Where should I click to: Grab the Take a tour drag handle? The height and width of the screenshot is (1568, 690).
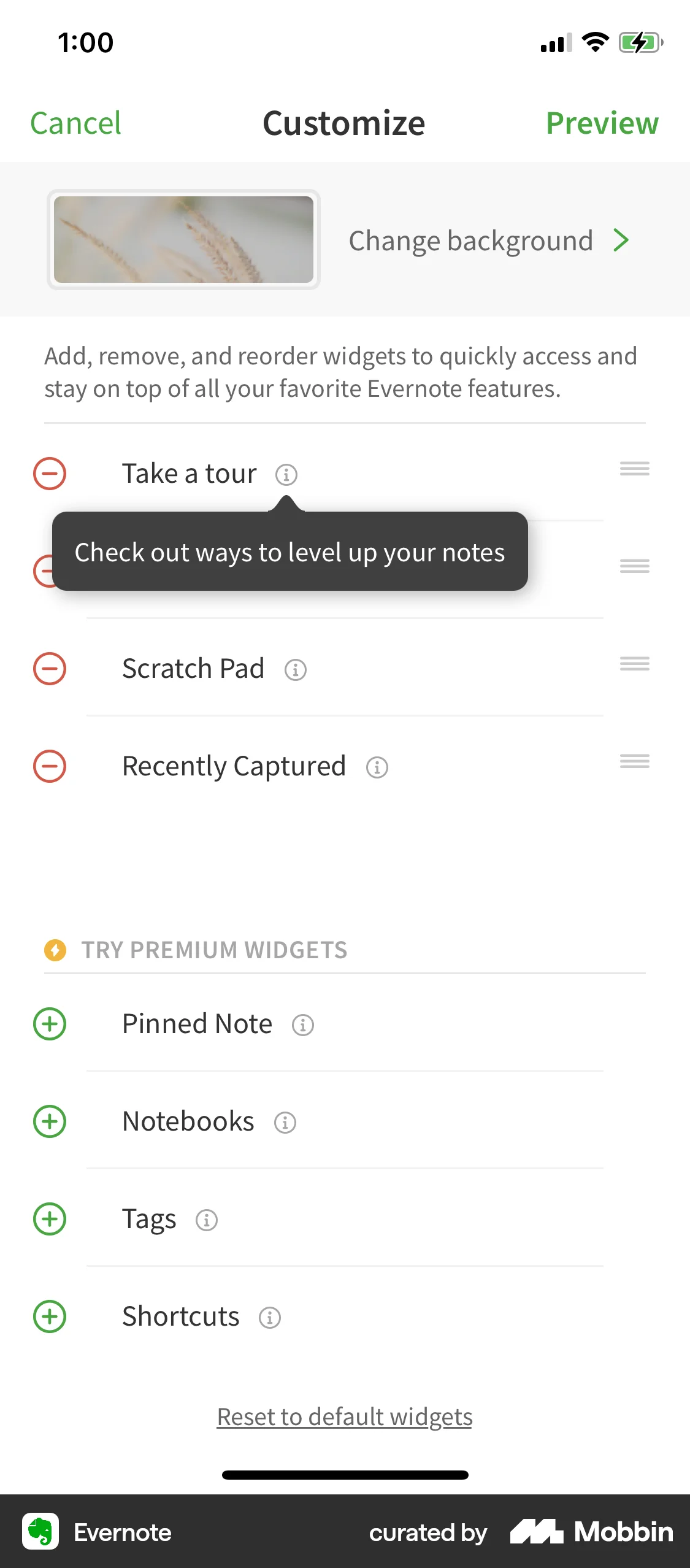pos(634,469)
